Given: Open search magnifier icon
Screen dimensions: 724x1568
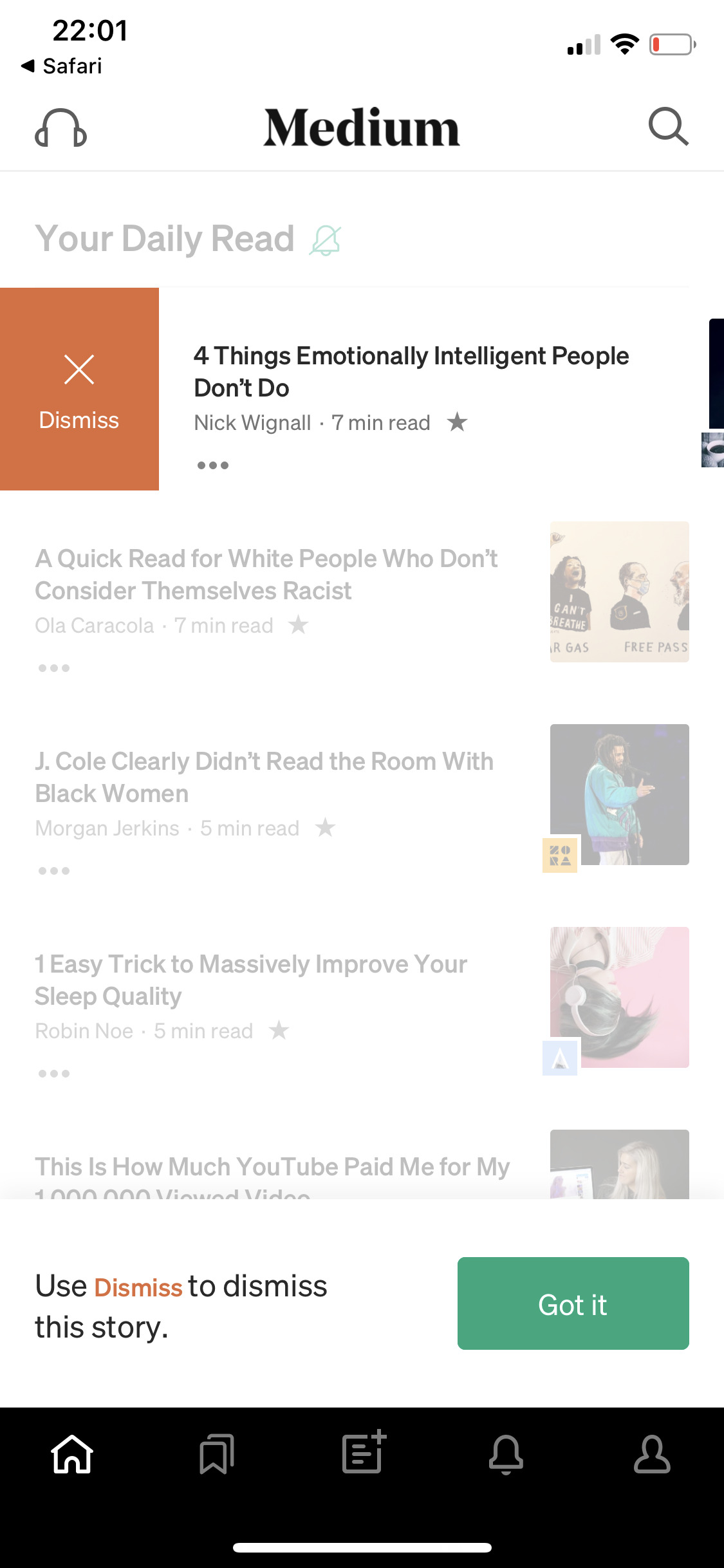Looking at the screenshot, I should click(x=668, y=127).
